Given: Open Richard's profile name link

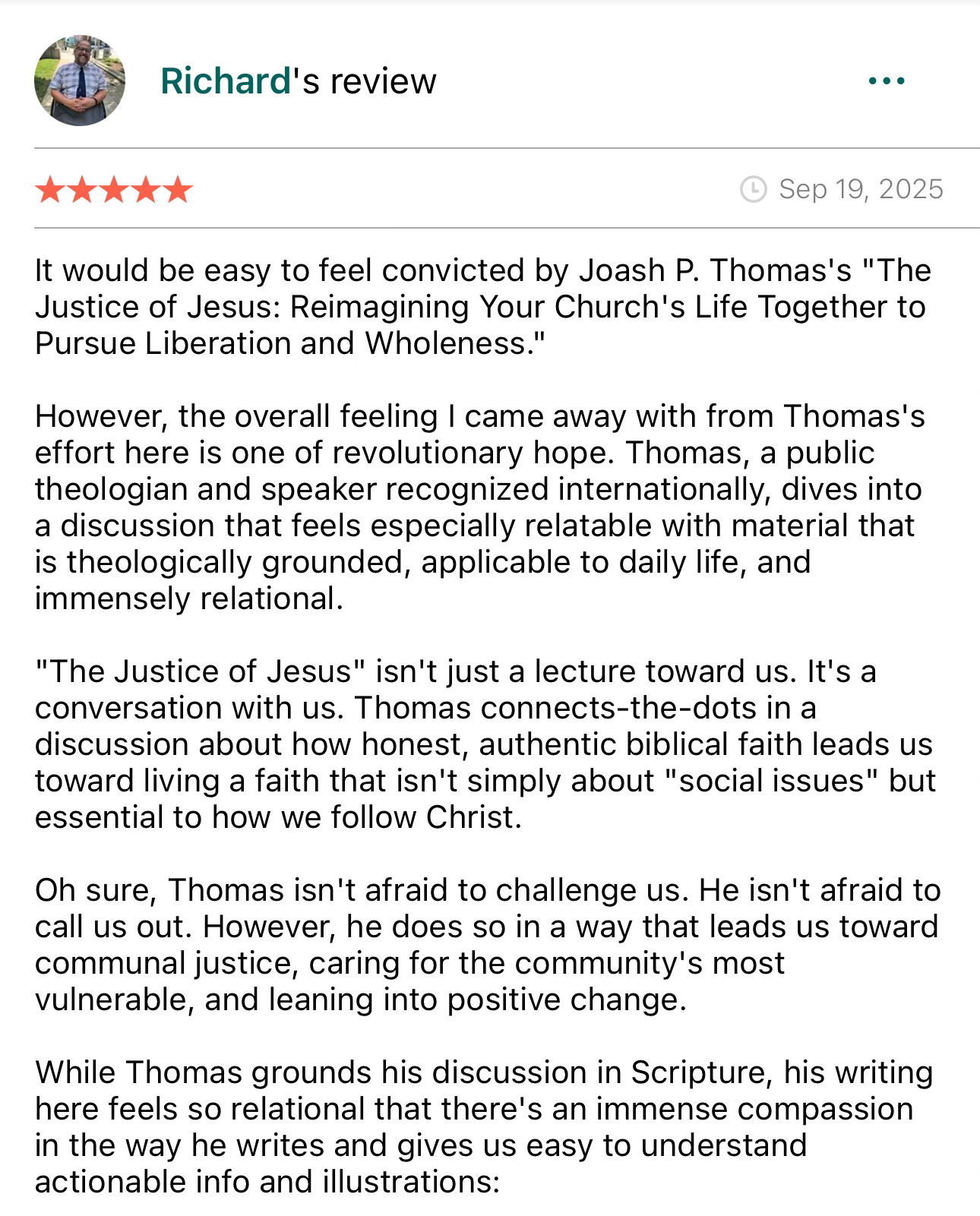Looking at the screenshot, I should 226,81.
